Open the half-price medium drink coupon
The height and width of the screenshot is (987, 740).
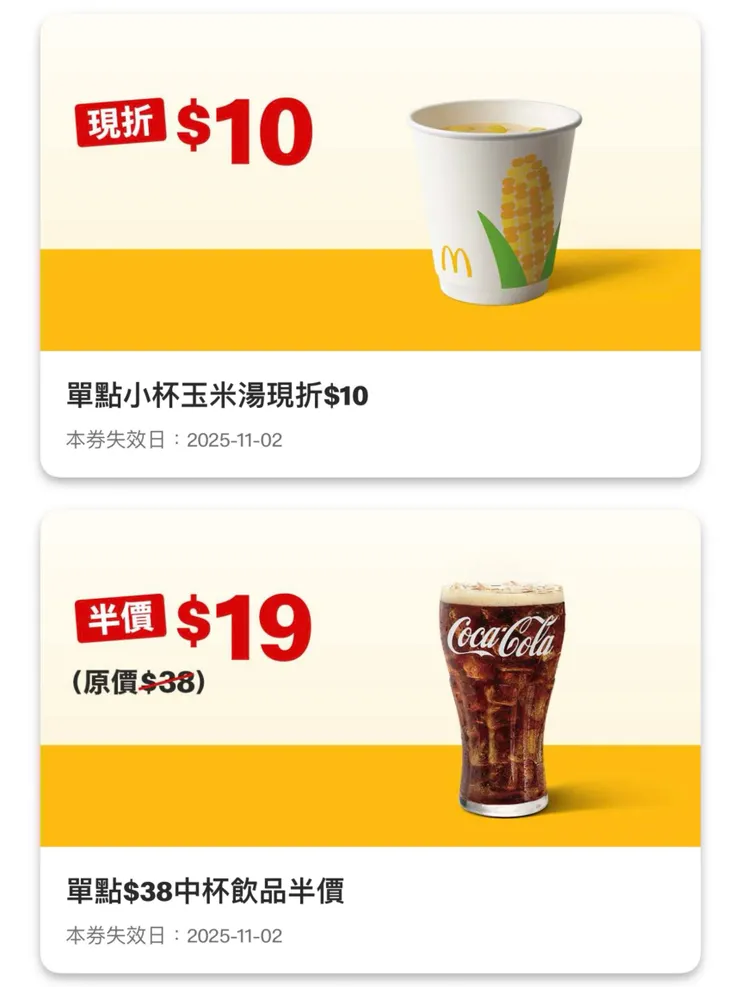369,740
